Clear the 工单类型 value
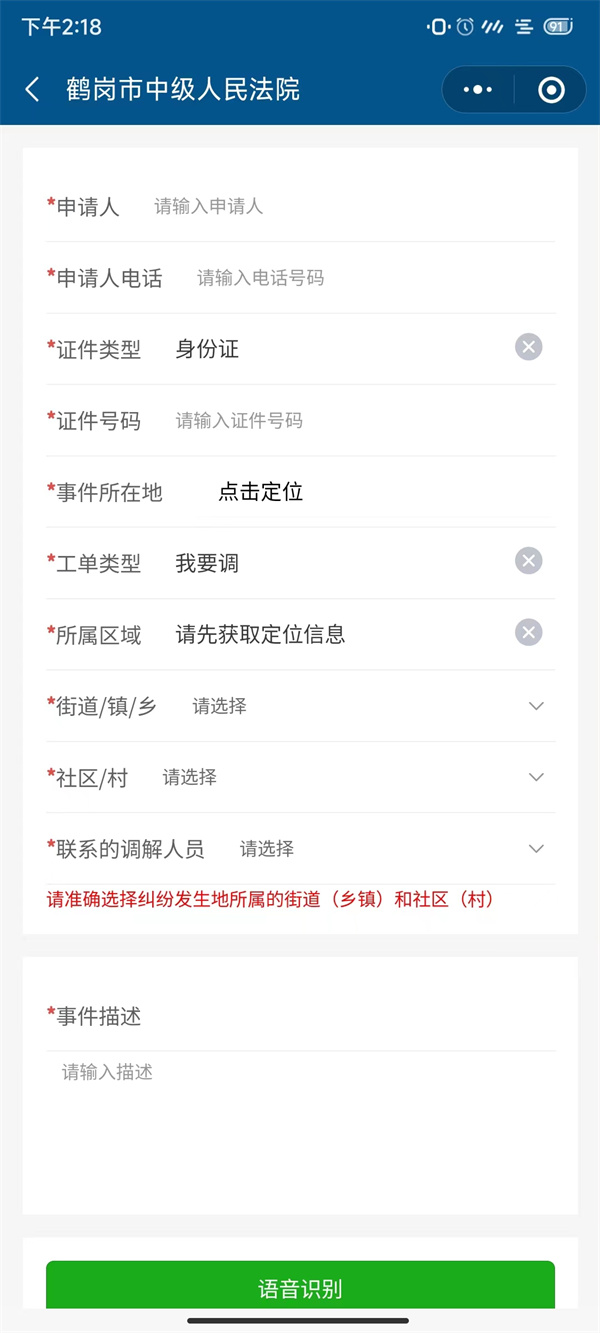The height and width of the screenshot is (1333, 600). 529,561
